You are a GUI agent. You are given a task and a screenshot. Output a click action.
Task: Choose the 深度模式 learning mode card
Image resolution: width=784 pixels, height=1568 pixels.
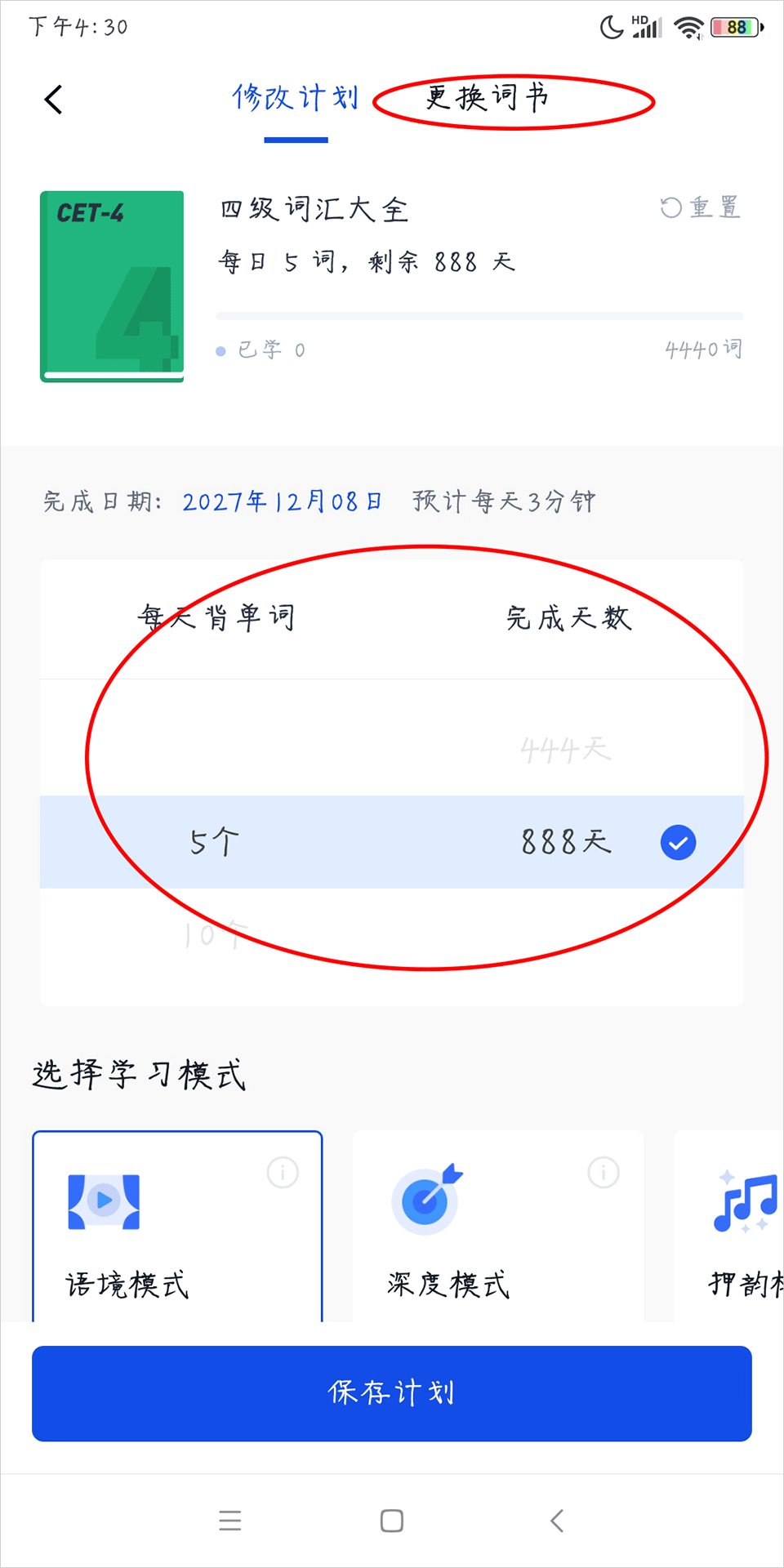(497, 1225)
